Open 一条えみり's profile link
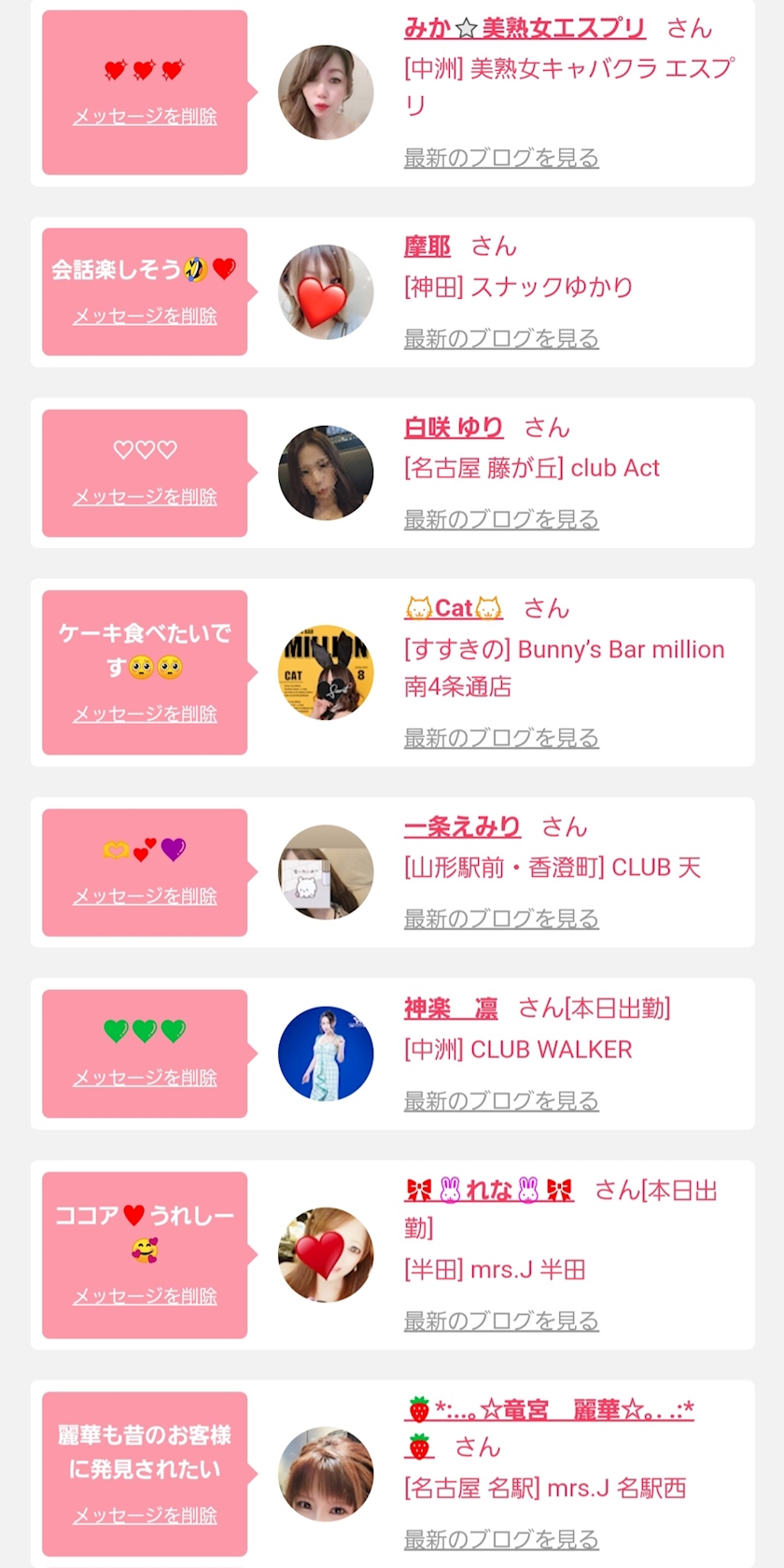Viewport: 784px width, 1568px height. coord(462,826)
